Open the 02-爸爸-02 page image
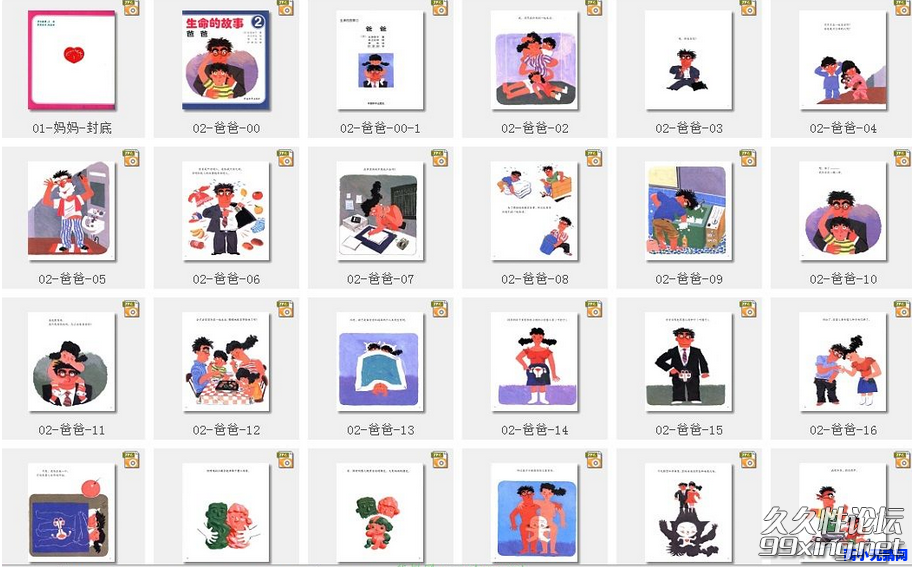Image resolution: width=912 pixels, height=567 pixels. click(x=534, y=60)
